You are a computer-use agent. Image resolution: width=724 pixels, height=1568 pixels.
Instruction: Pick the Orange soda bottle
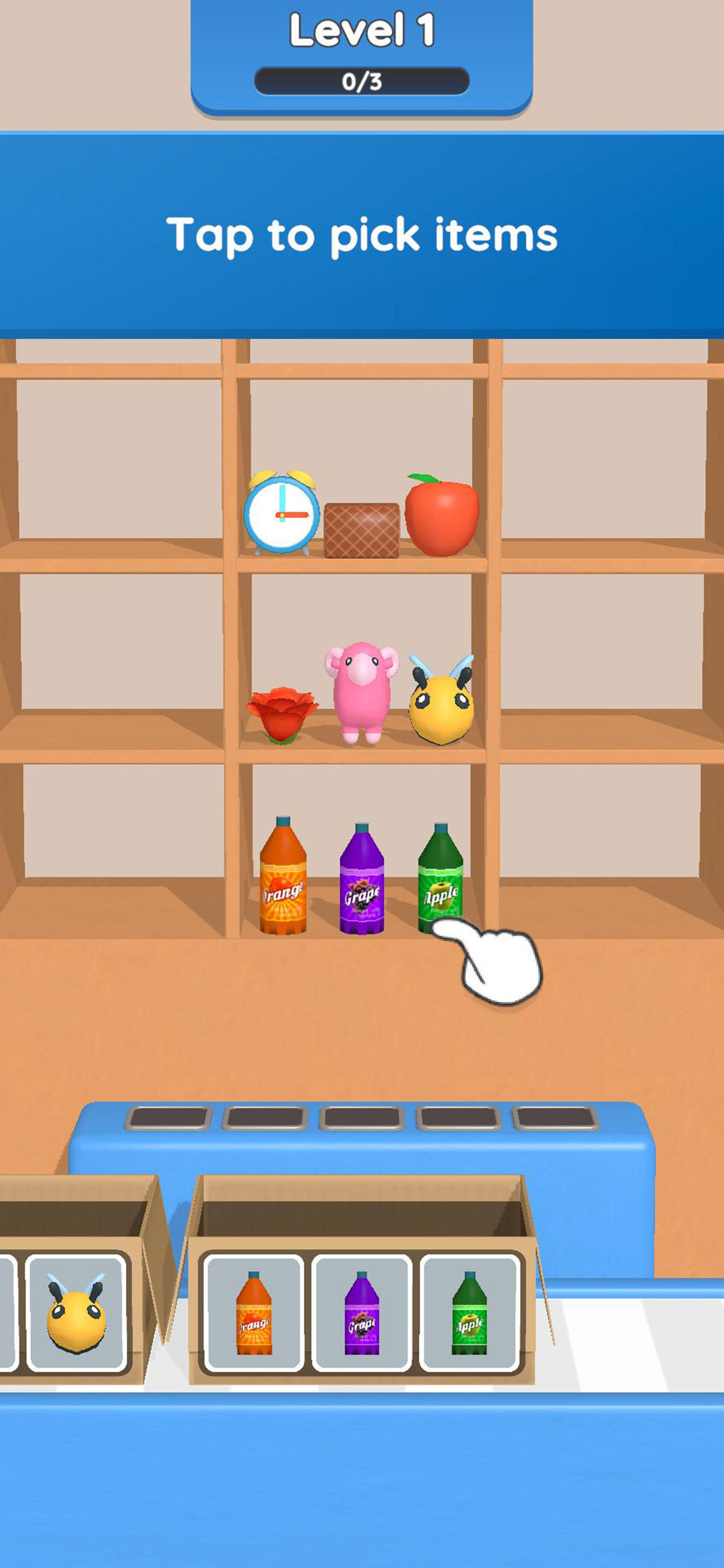(283, 876)
